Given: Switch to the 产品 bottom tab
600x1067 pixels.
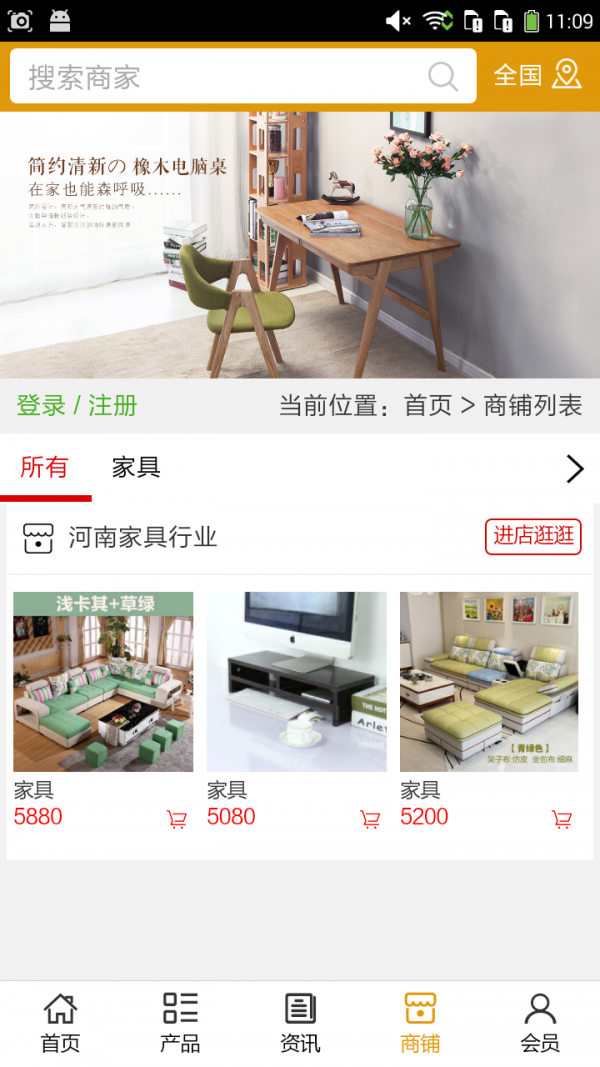Looking at the screenshot, I should pos(180,1023).
